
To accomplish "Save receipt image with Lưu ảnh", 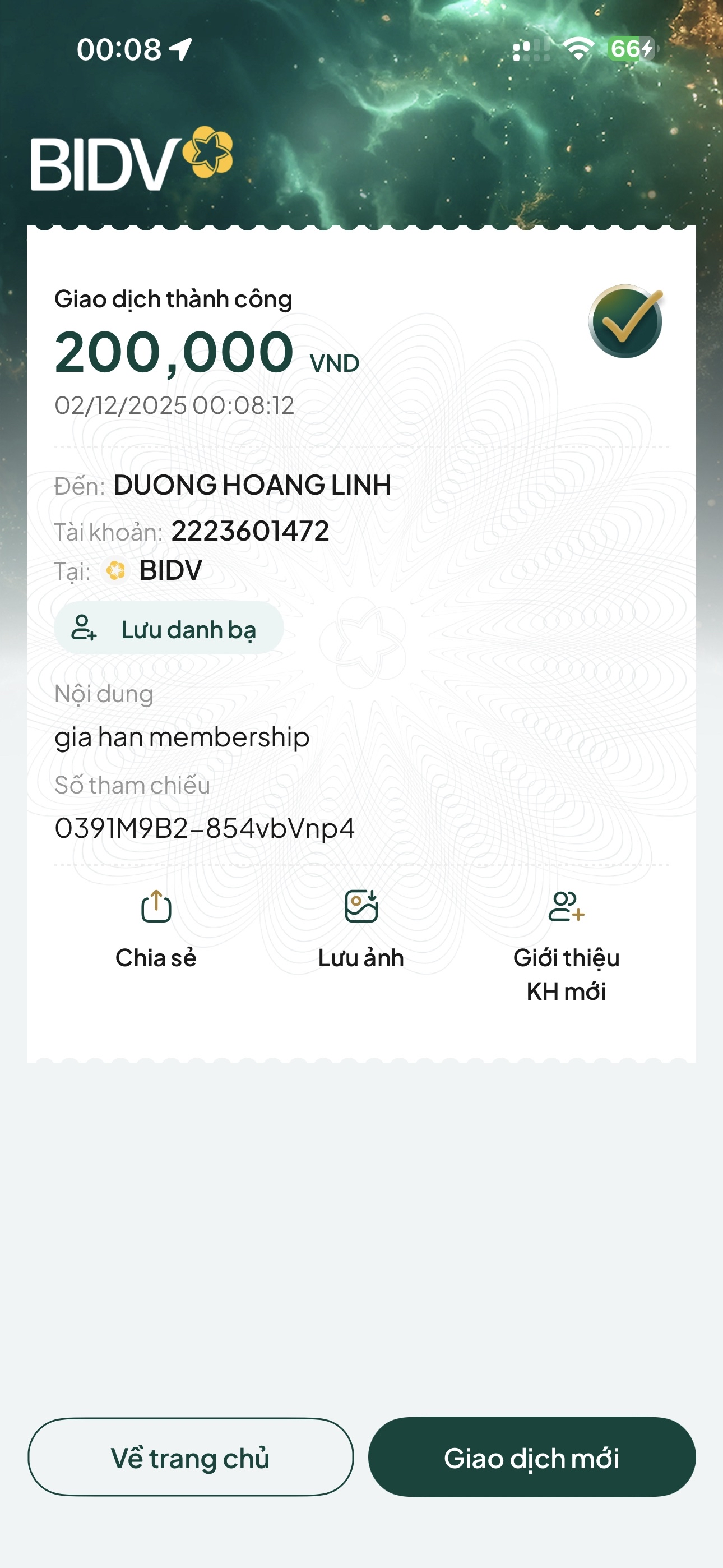I will coord(361,929).
